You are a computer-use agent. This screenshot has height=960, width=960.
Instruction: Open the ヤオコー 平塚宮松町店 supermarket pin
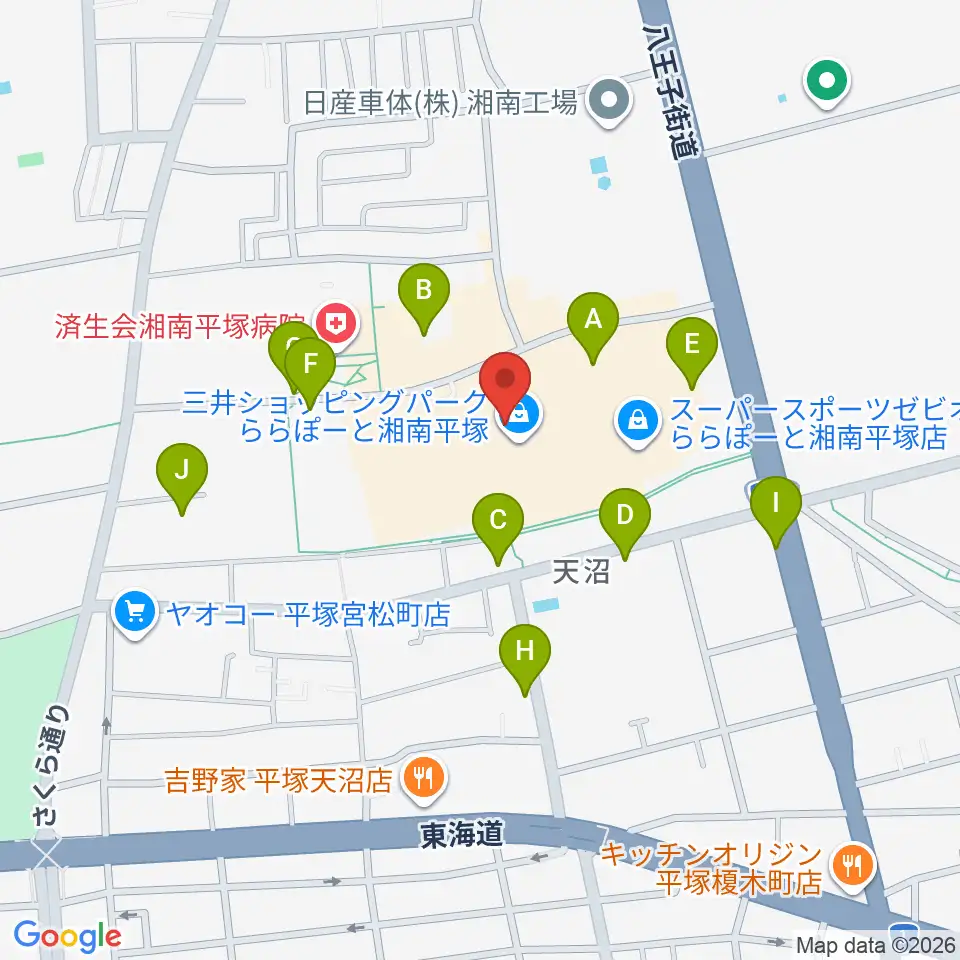135,612
